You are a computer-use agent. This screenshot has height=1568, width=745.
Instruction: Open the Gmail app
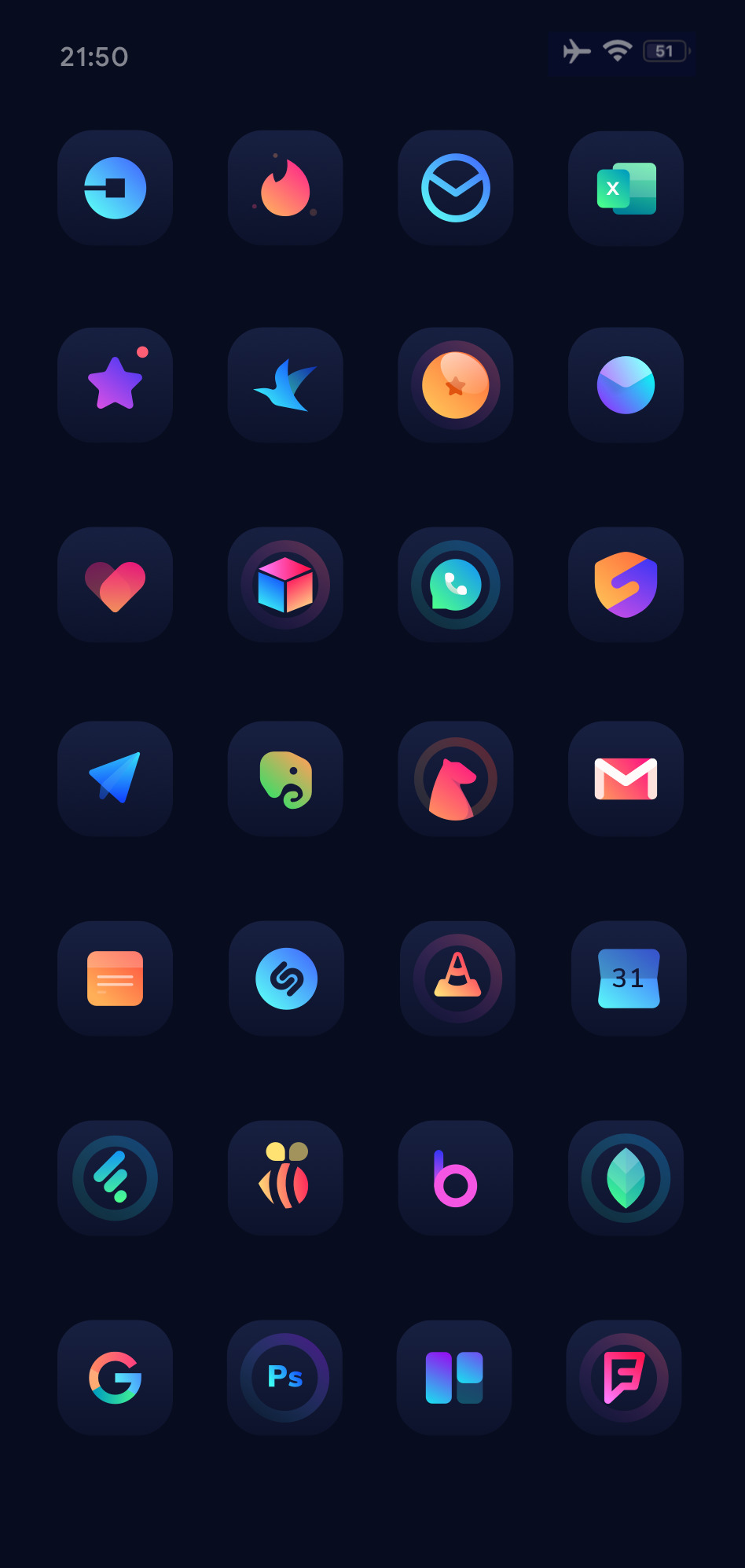tap(626, 779)
